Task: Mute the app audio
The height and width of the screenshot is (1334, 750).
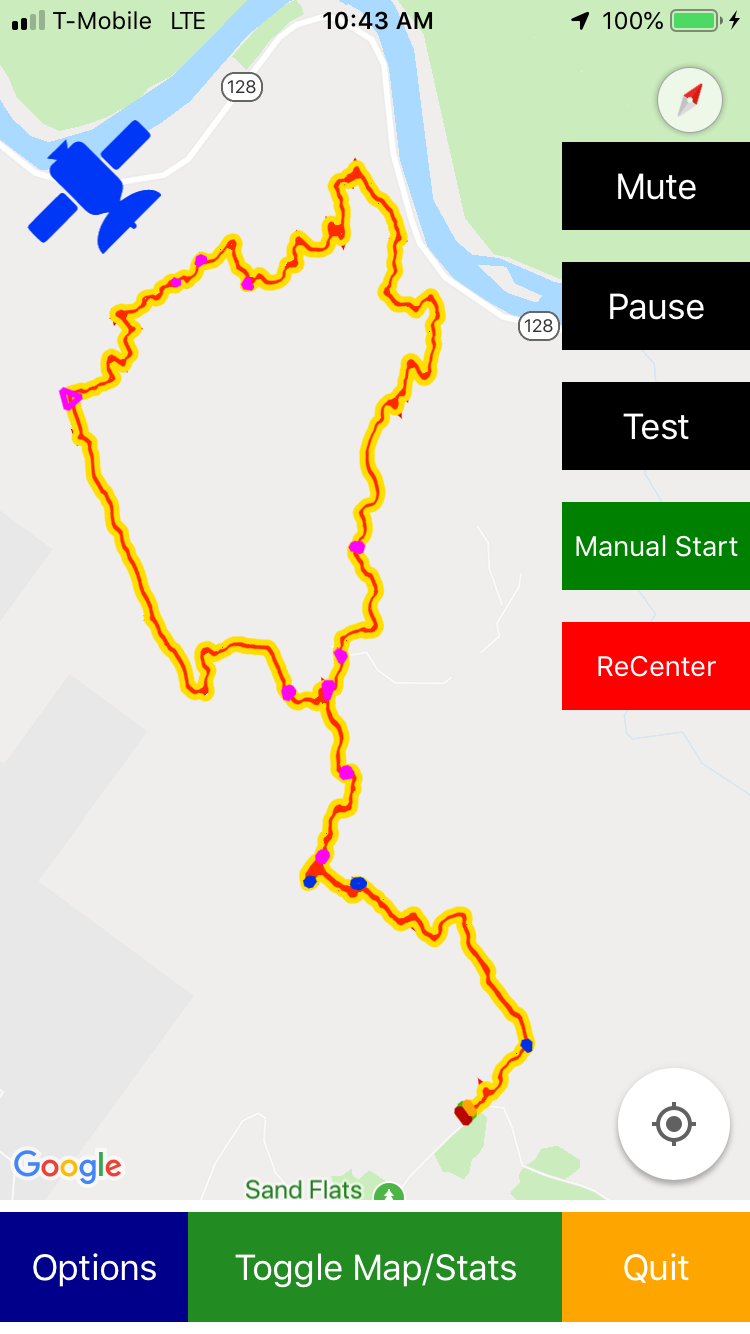Action: (x=656, y=187)
